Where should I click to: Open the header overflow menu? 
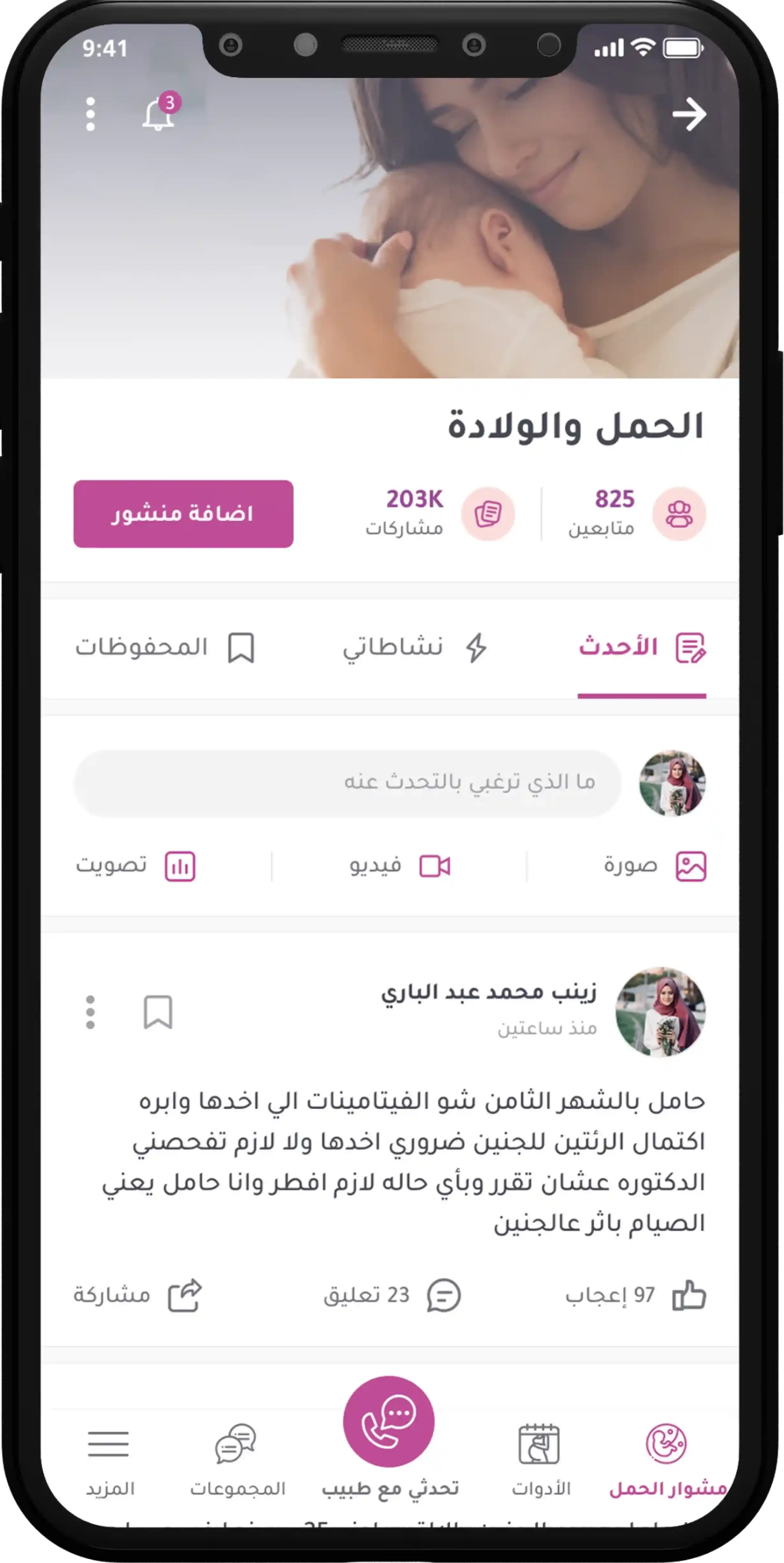[x=90, y=114]
